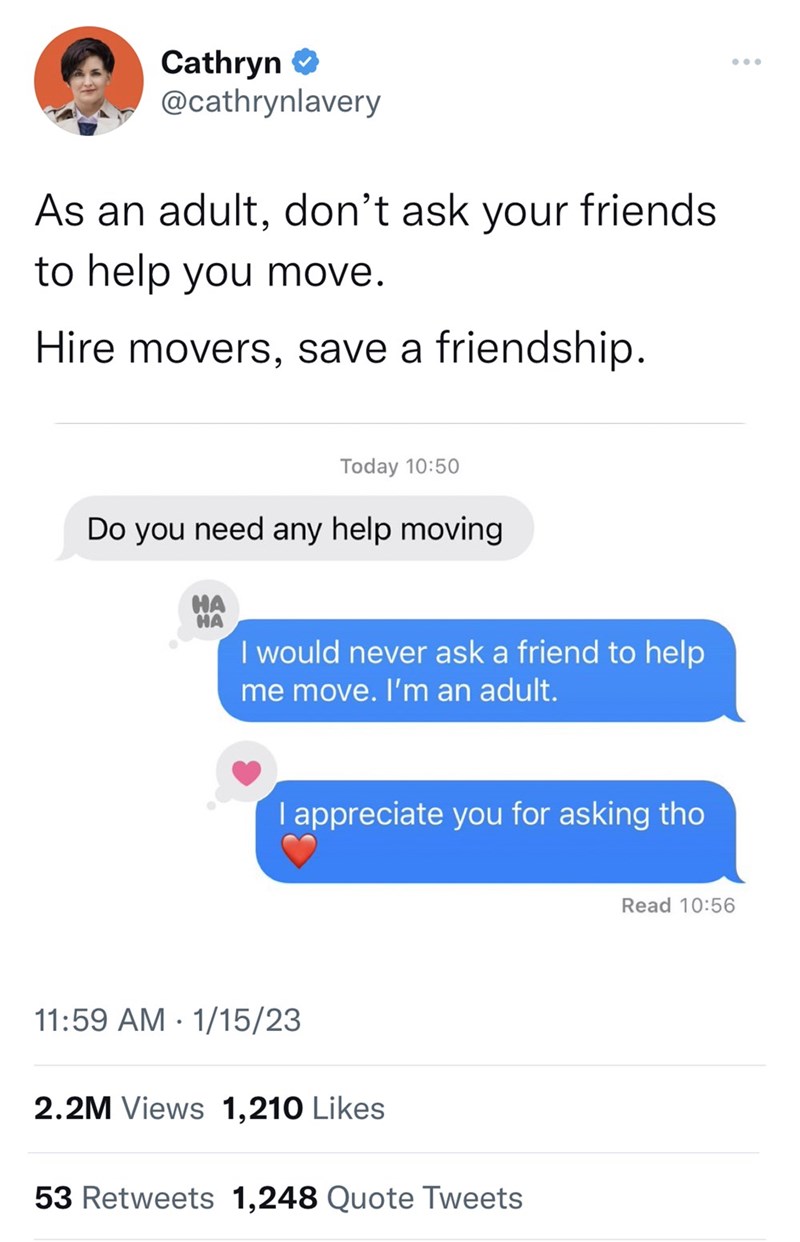Open the 1,248 Quote Tweets
800x1242 pixels.
point(377,1197)
